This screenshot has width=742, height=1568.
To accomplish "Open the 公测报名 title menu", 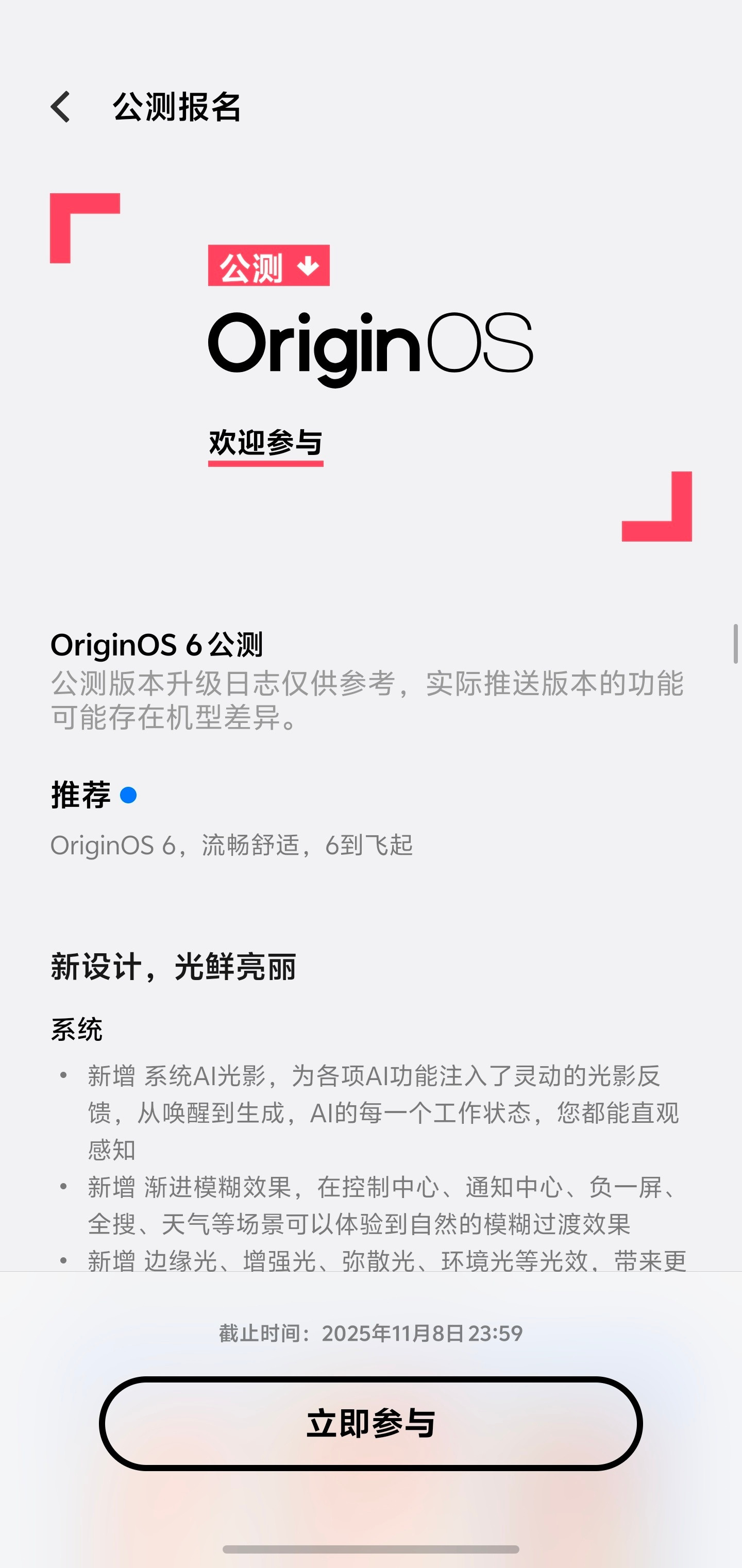I will click(177, 106).
